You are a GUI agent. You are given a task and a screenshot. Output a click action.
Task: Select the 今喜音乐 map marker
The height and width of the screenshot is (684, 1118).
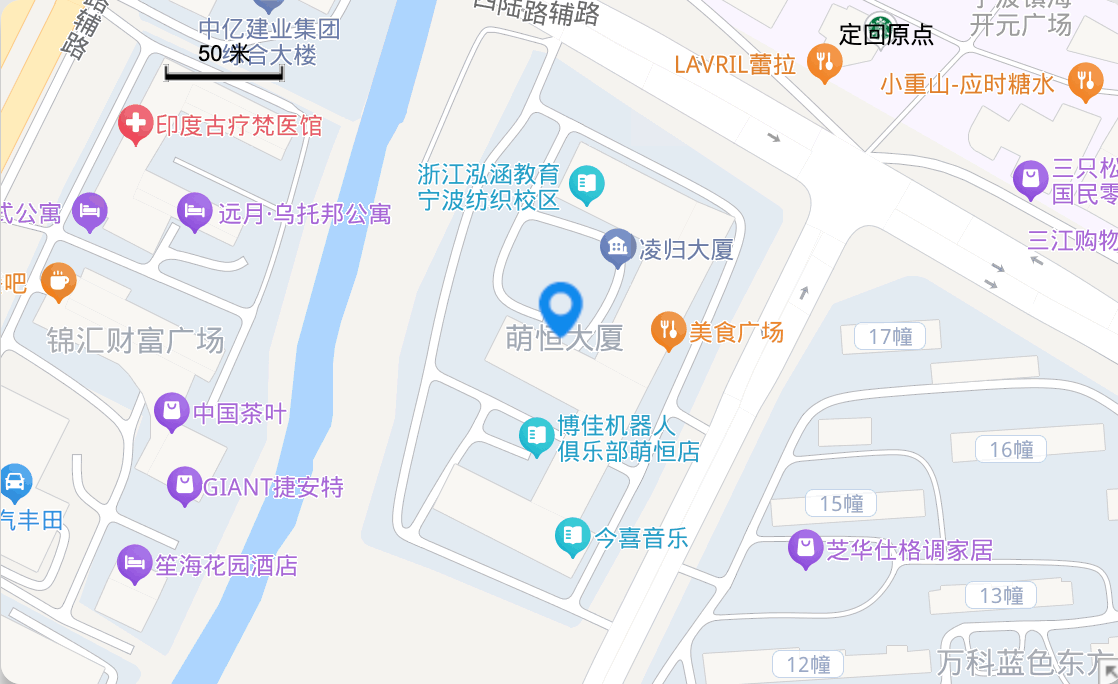pyautogui.click(x=572, y=537)
